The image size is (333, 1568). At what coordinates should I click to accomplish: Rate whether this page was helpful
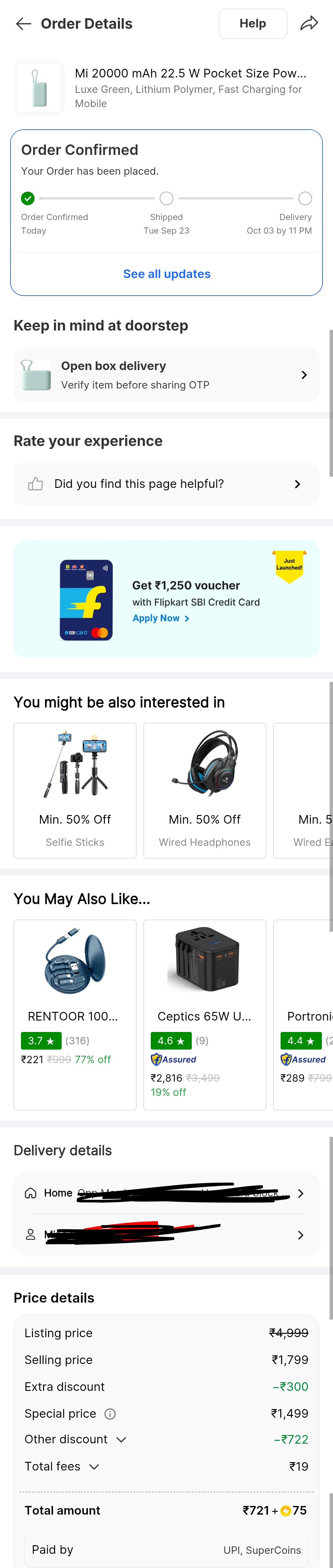click(x=166, y=484)
